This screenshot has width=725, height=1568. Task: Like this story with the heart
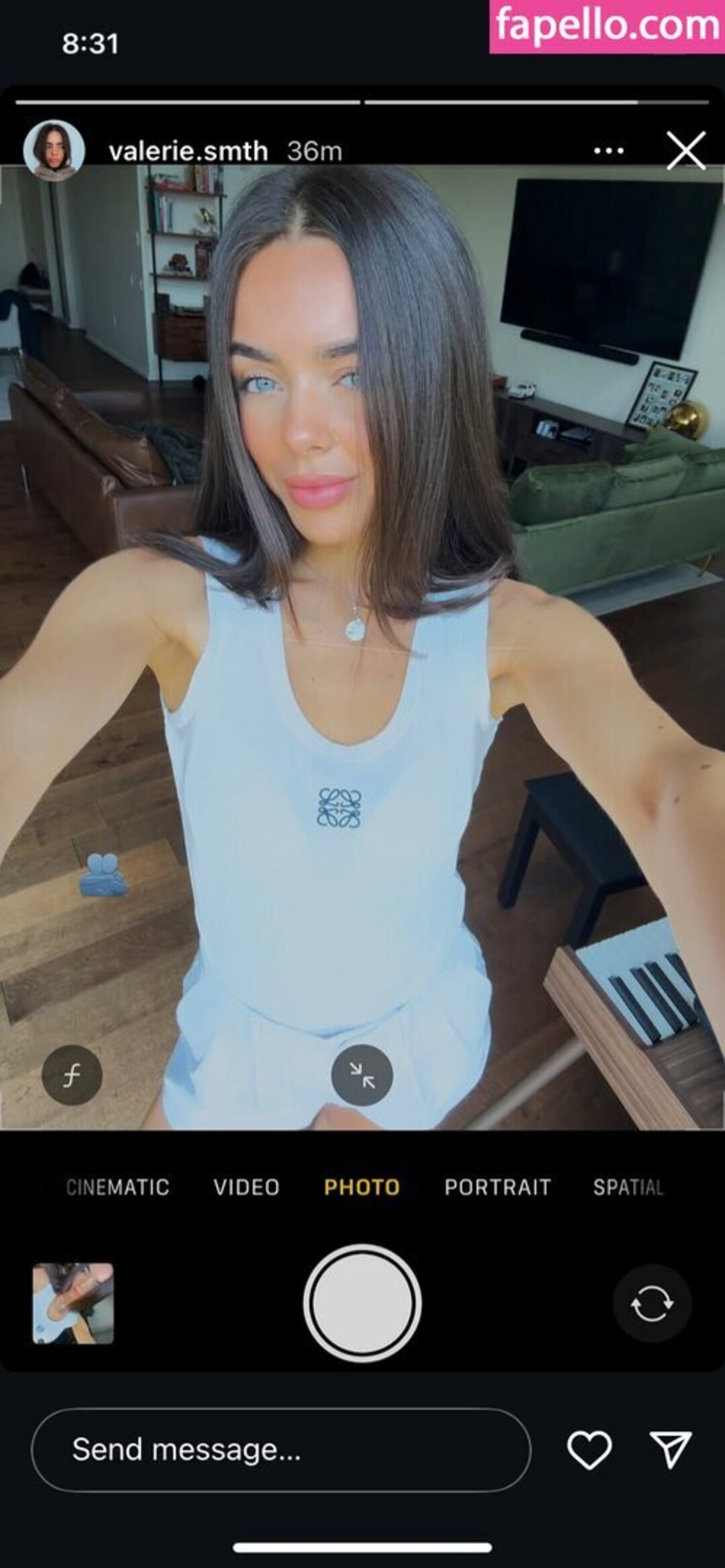(589, 1449)
